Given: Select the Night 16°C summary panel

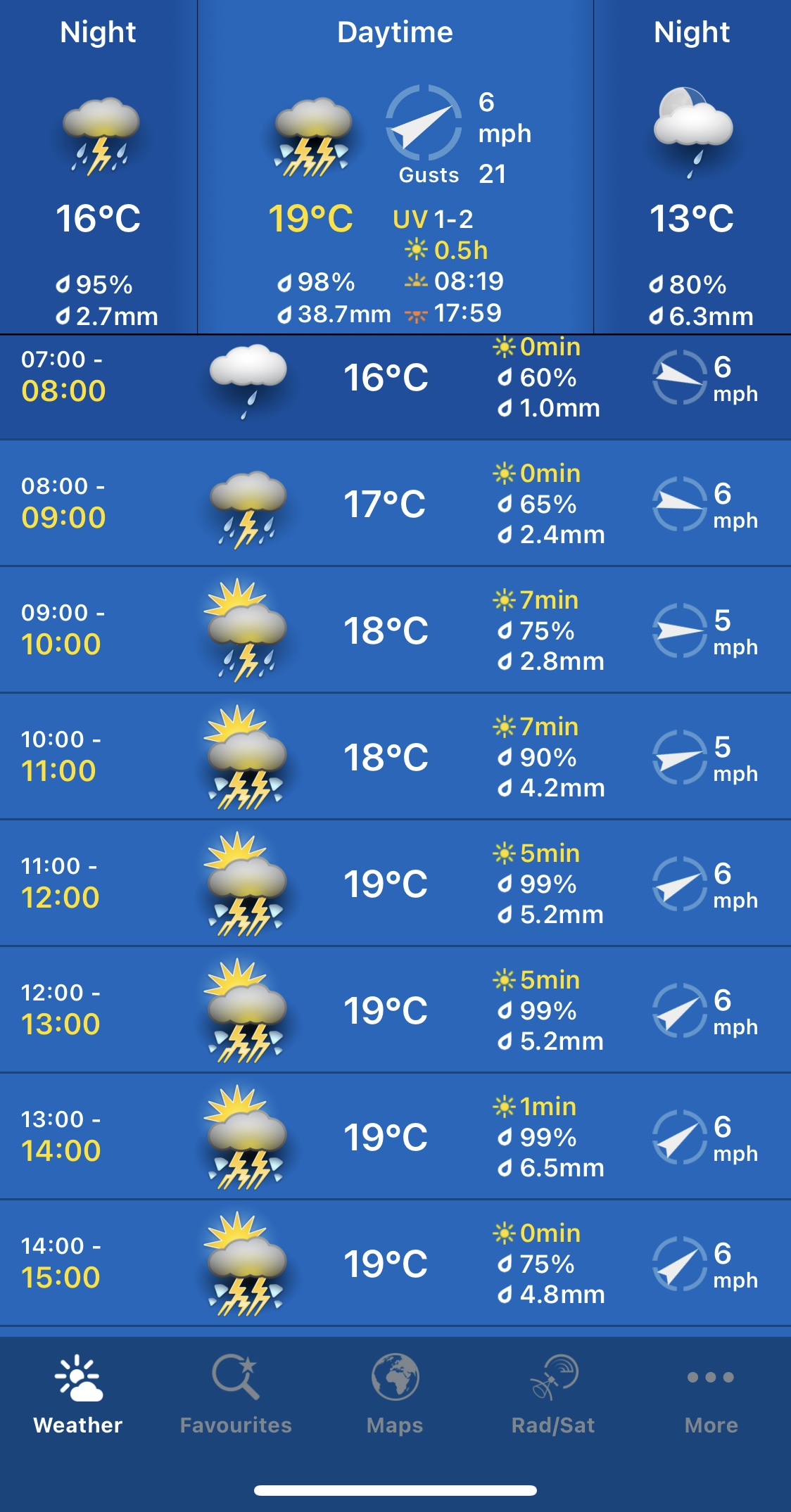Looking at the screenshot, I should [x=99, y=167].
